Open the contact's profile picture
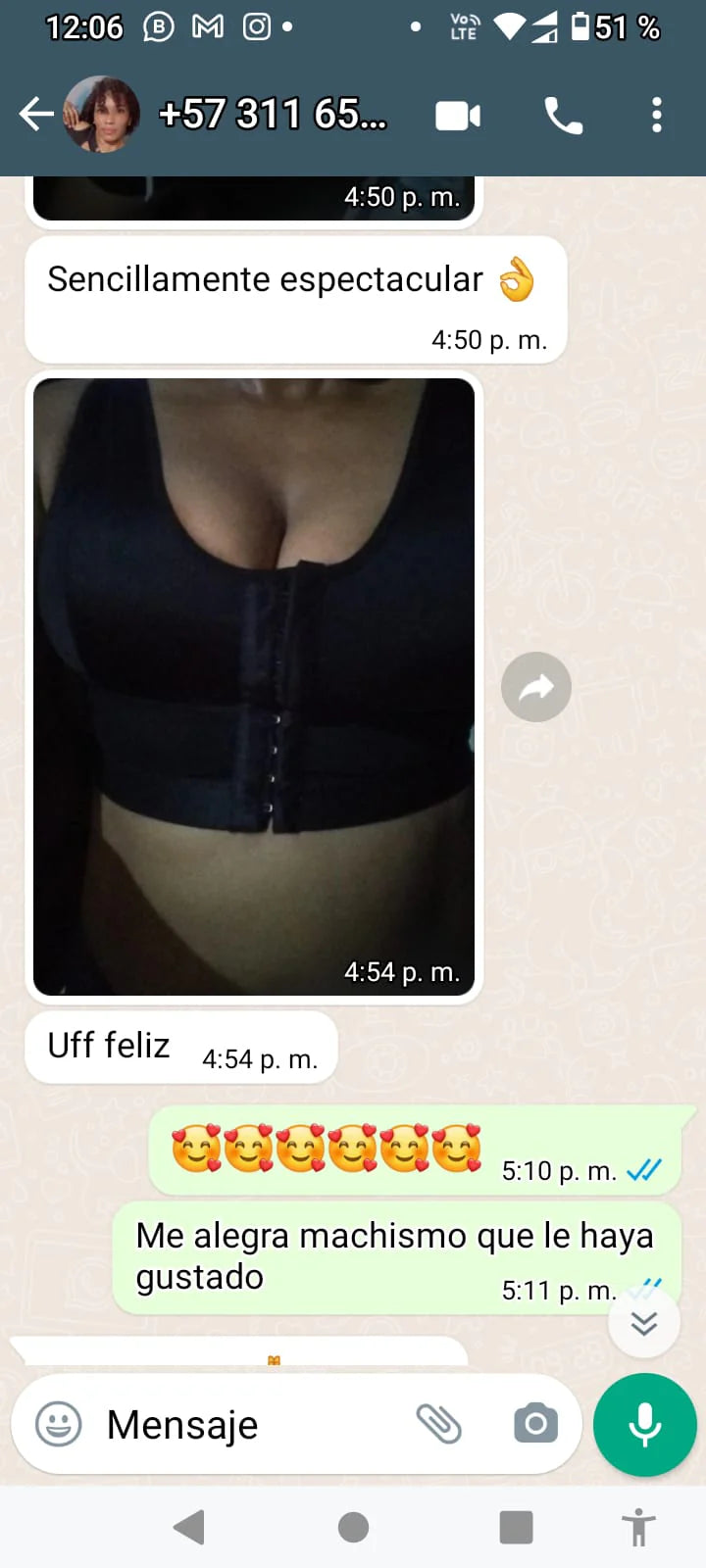 (101, 115)
